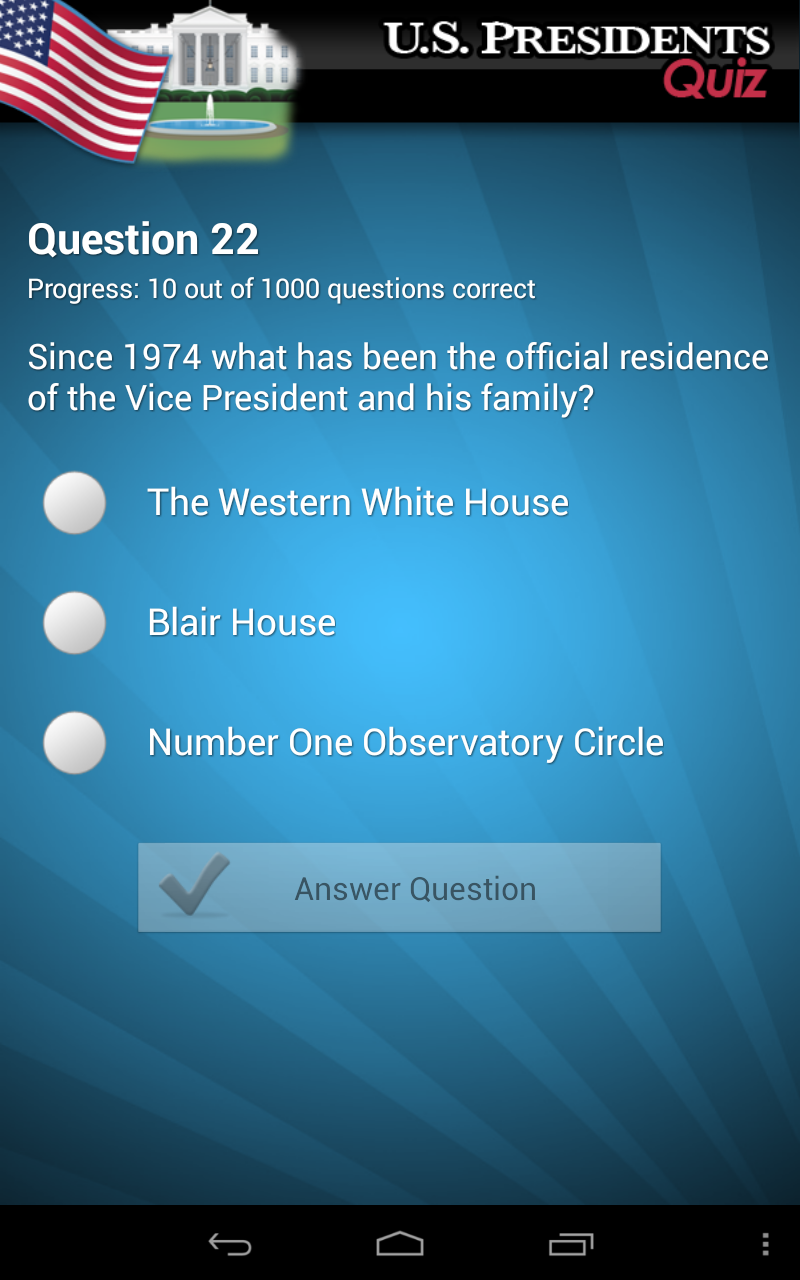Open the overflow menu with three dots
This screenshot has height=1280, width=800.
764,1243
